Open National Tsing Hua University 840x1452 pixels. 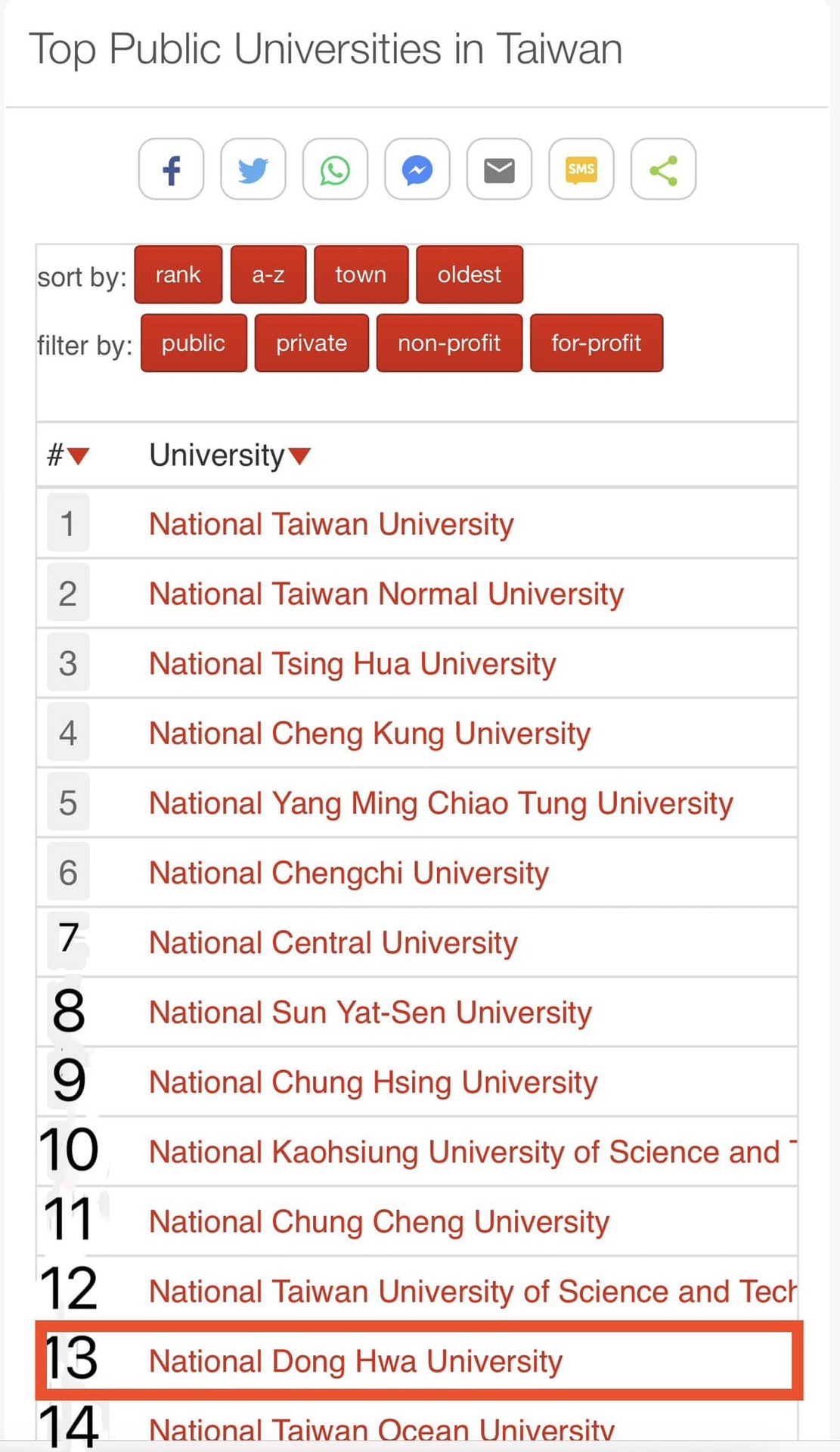coord(352,664)
